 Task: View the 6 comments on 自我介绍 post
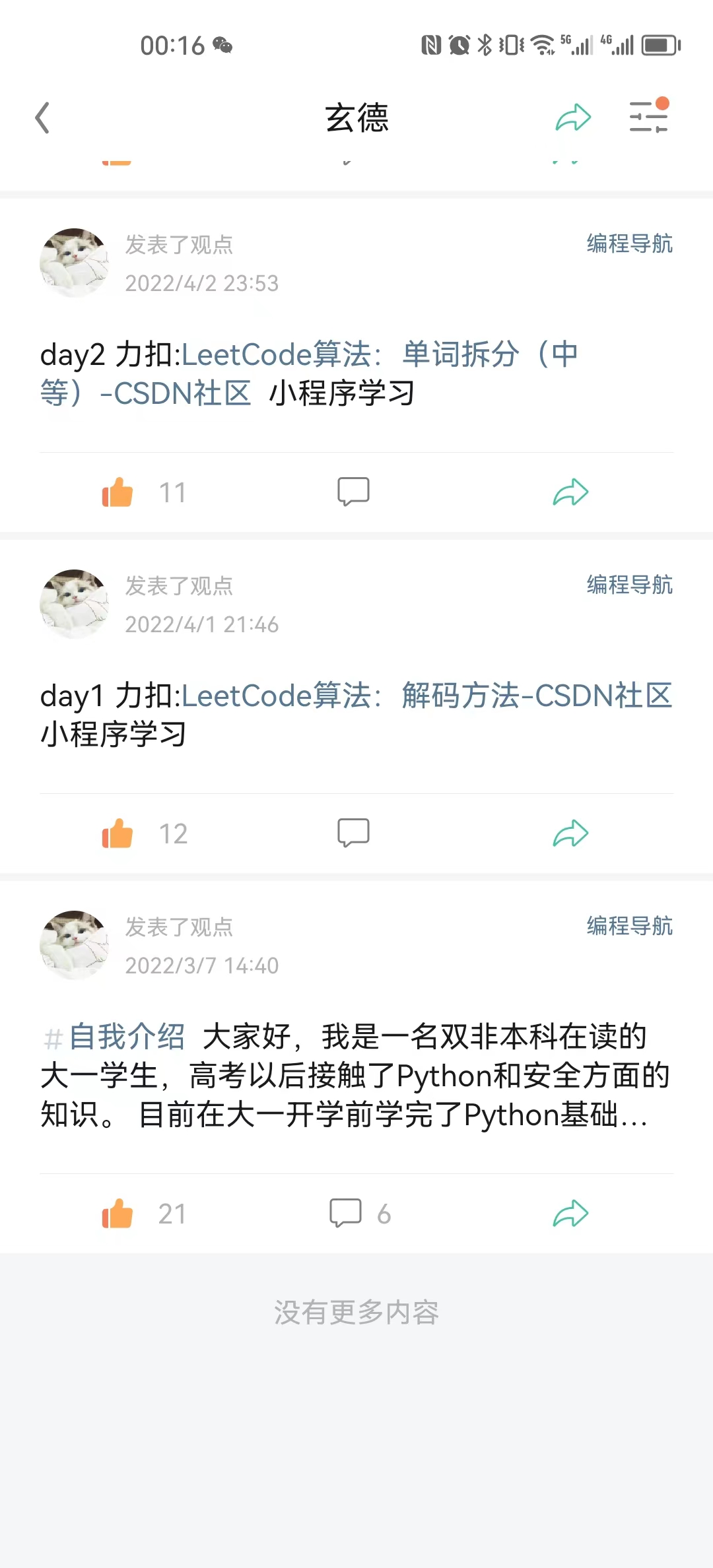(x=360, y=1214)
